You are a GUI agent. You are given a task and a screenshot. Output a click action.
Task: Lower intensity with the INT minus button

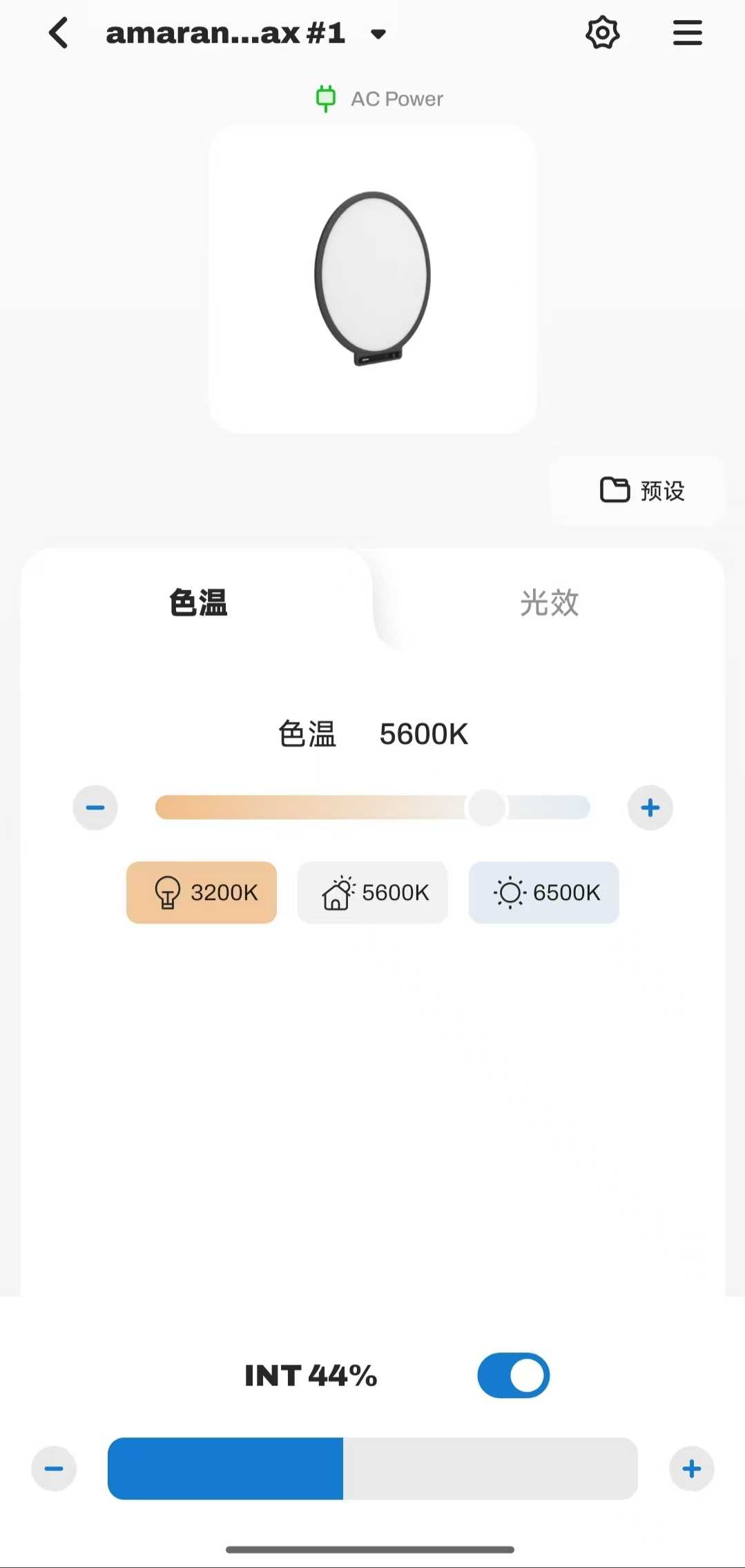tap(54, 1469)
